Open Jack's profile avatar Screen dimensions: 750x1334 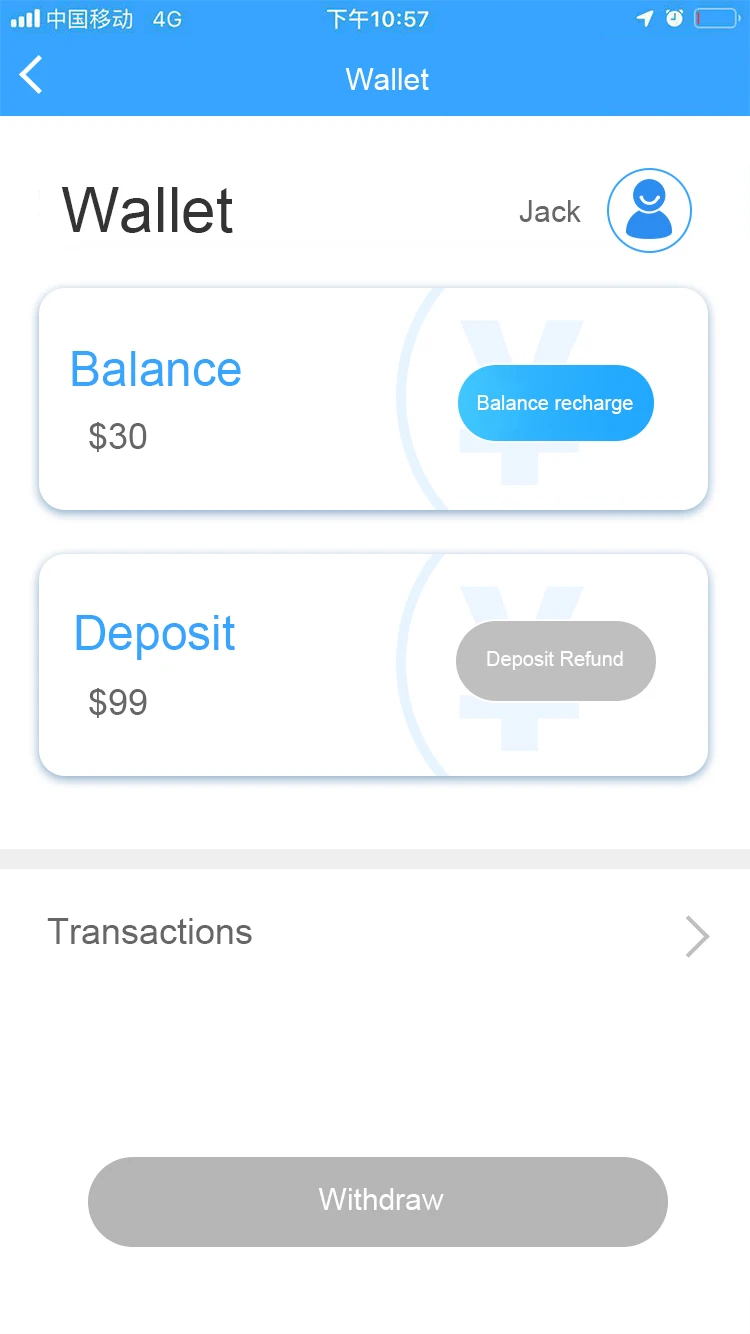click(x=649, y=210)
